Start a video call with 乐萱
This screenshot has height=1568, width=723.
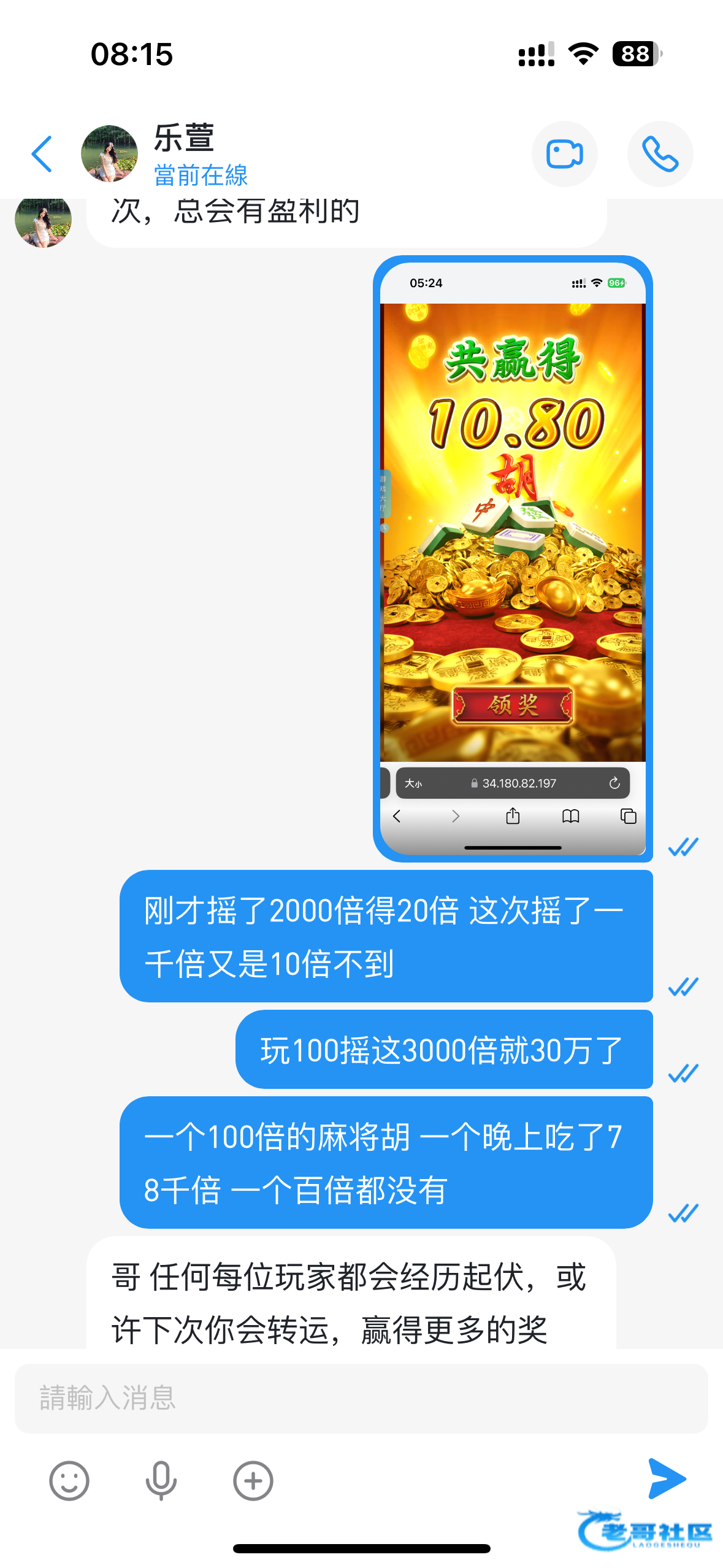click(x=564, y=154)
